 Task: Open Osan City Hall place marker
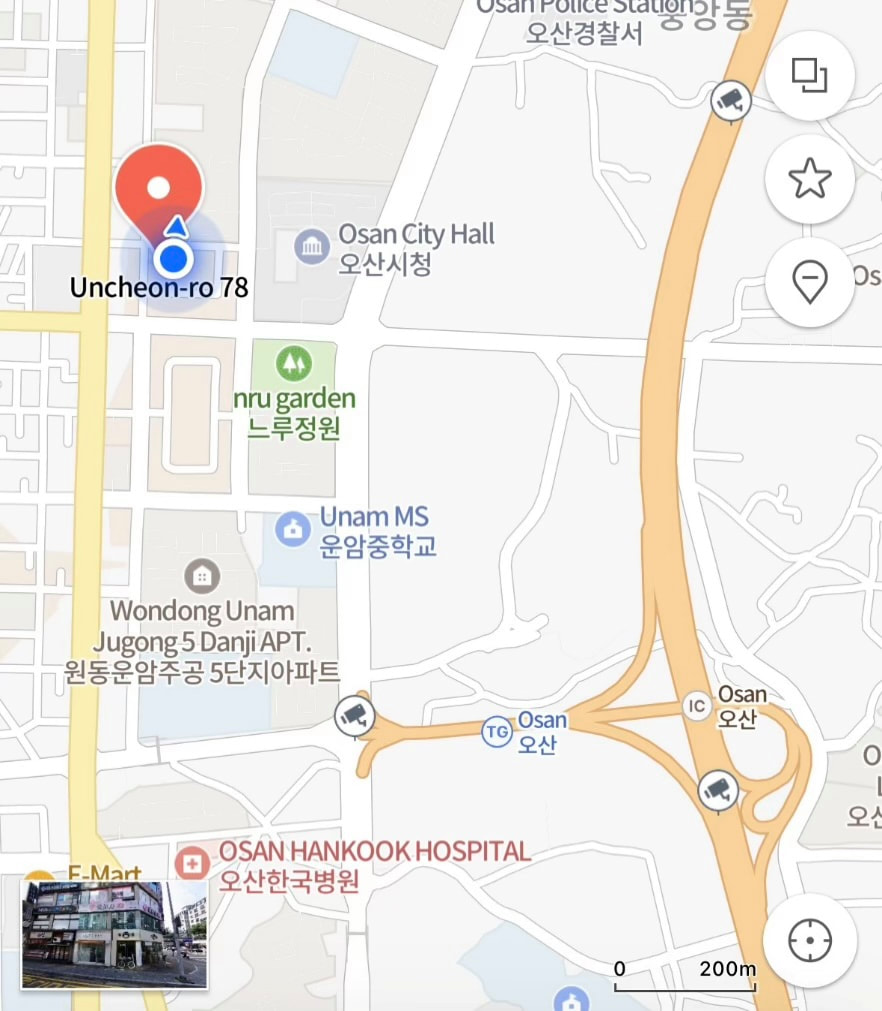(x=312, y=247)
